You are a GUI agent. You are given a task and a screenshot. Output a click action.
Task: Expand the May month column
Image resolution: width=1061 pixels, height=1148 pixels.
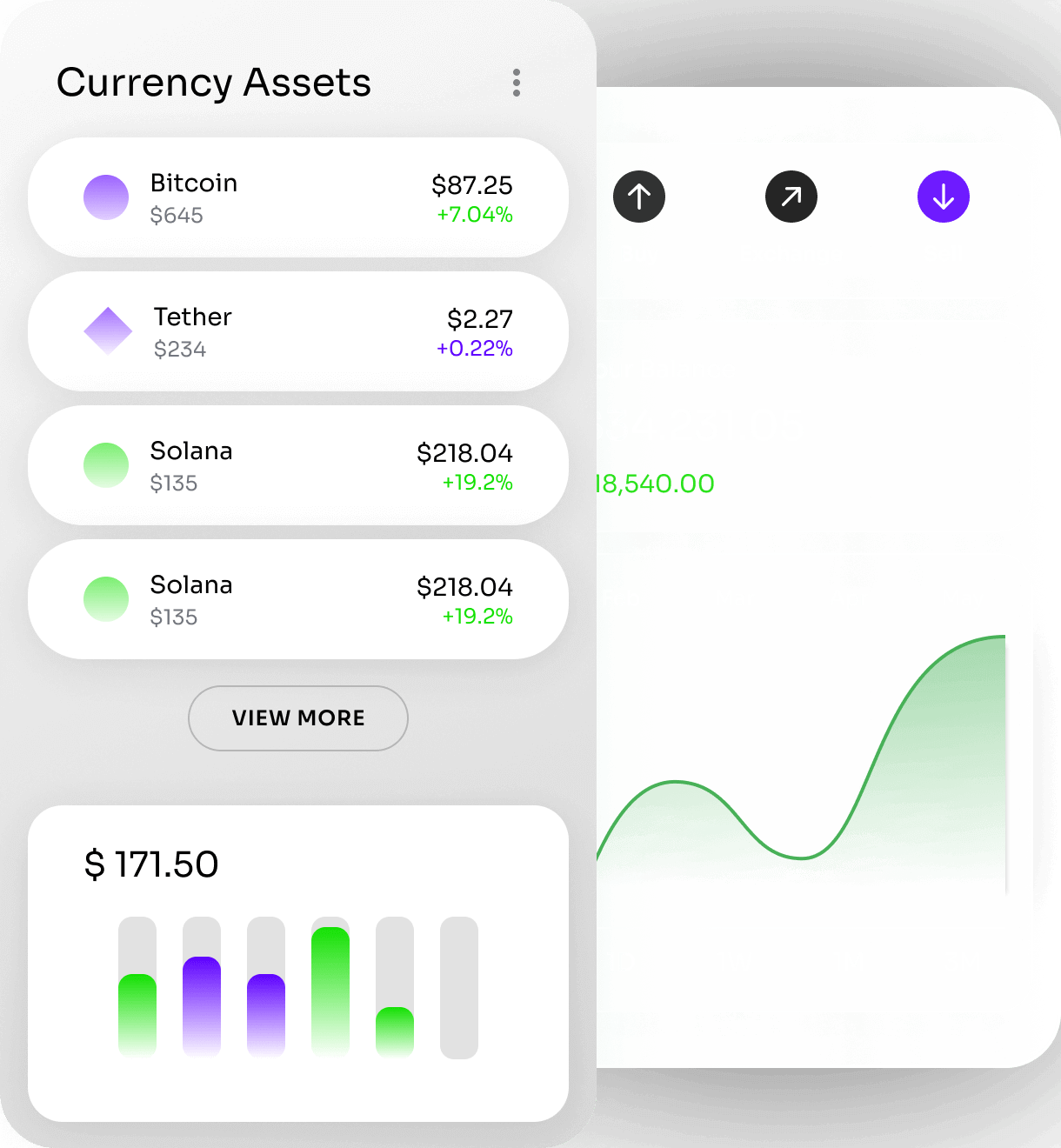point(962,598)
